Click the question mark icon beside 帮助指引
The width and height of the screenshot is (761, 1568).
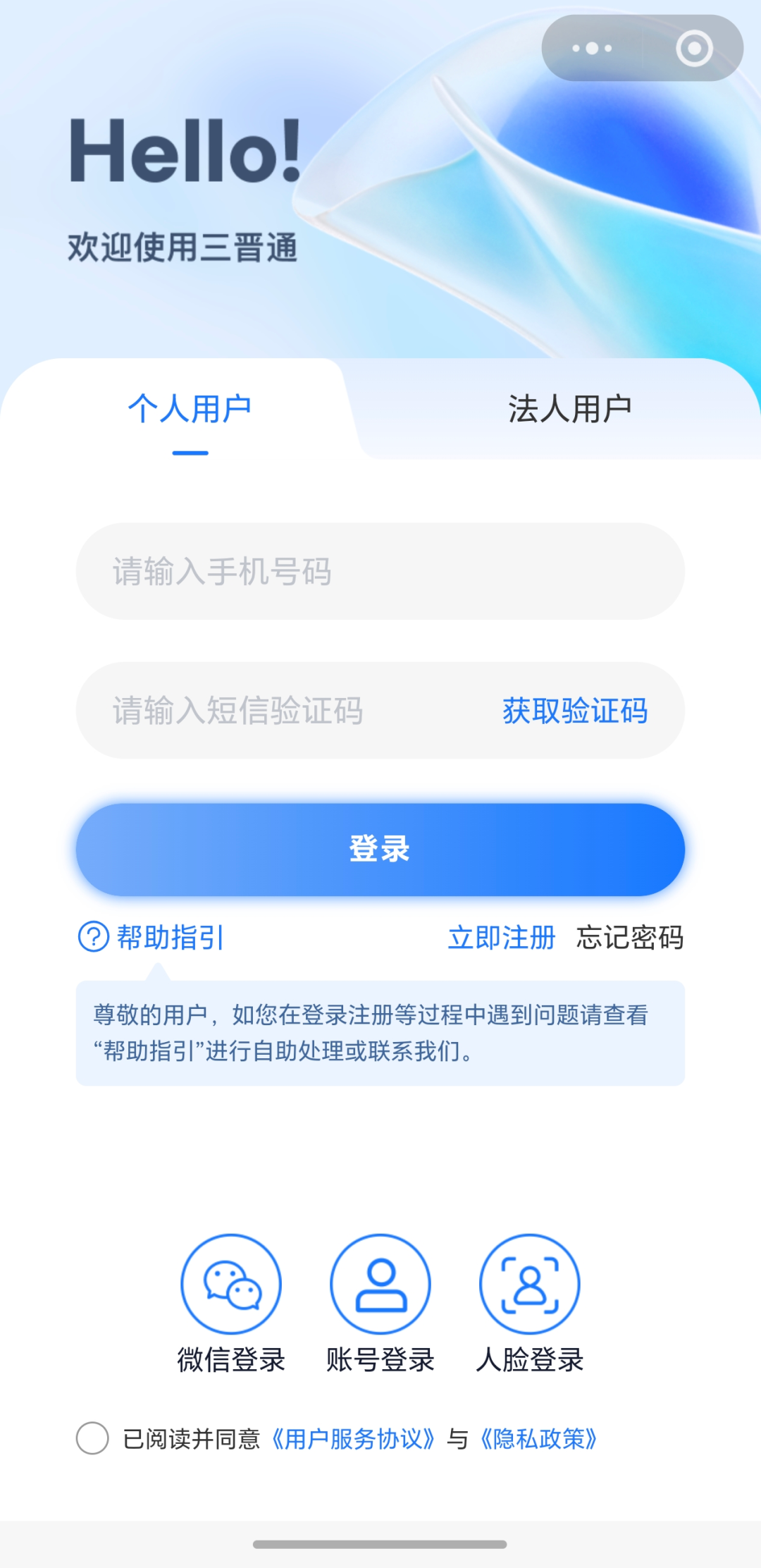[x=92, y=938]
